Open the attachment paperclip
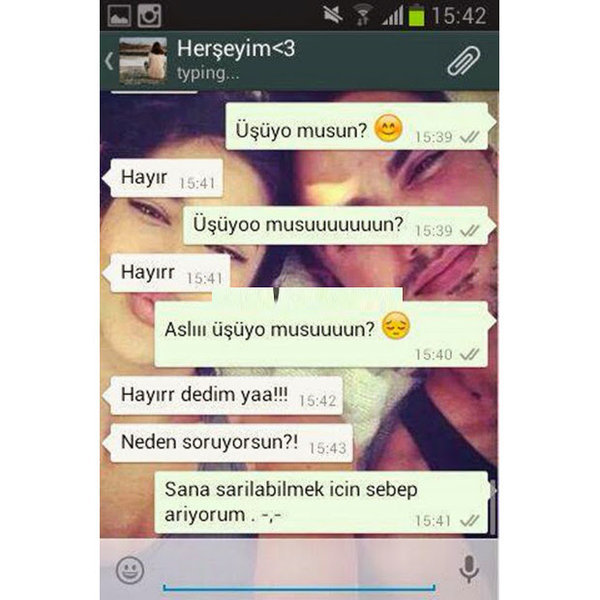This screenshot has width=600, height=600. 462,61
